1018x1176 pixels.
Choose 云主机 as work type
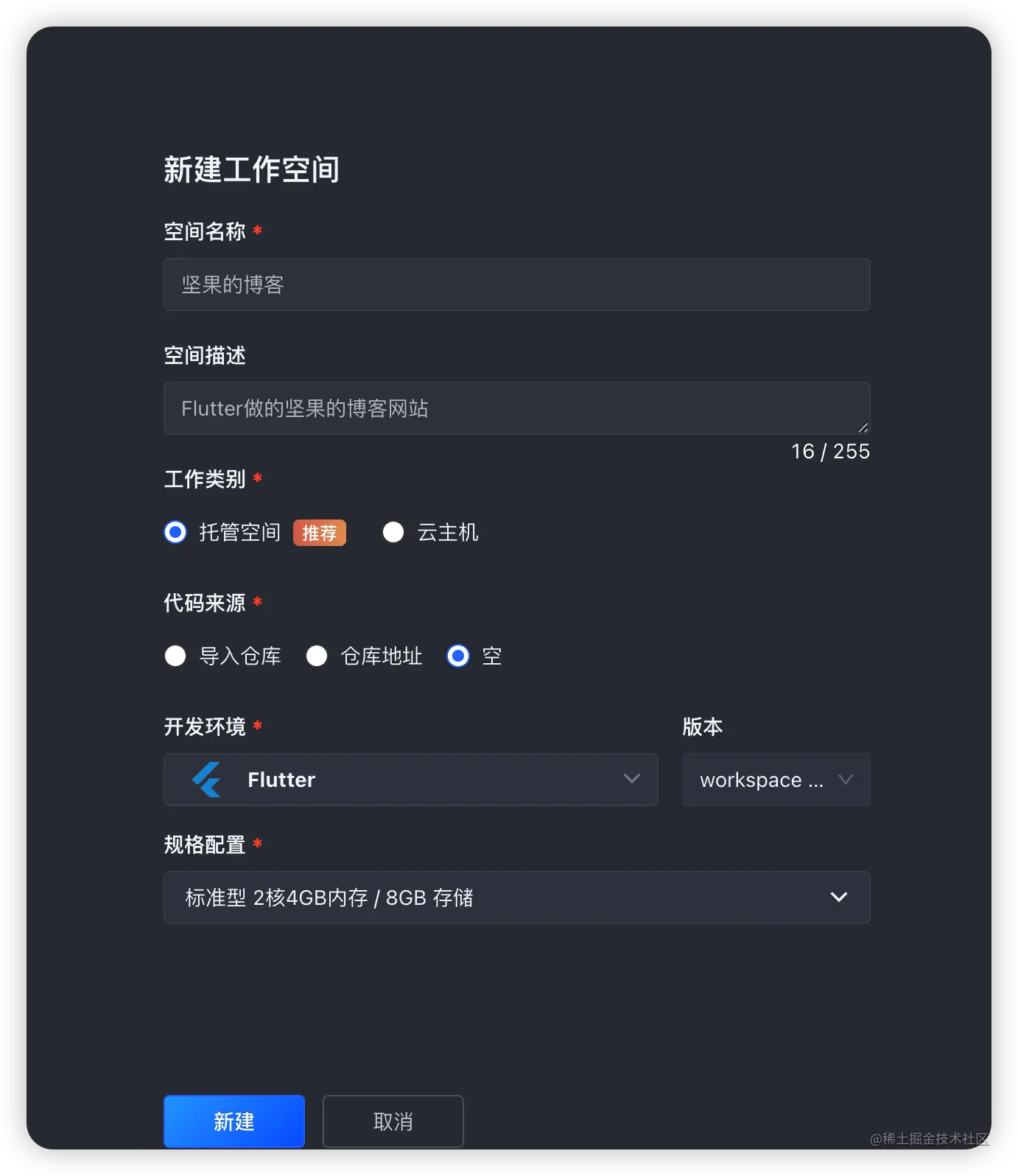393,532
